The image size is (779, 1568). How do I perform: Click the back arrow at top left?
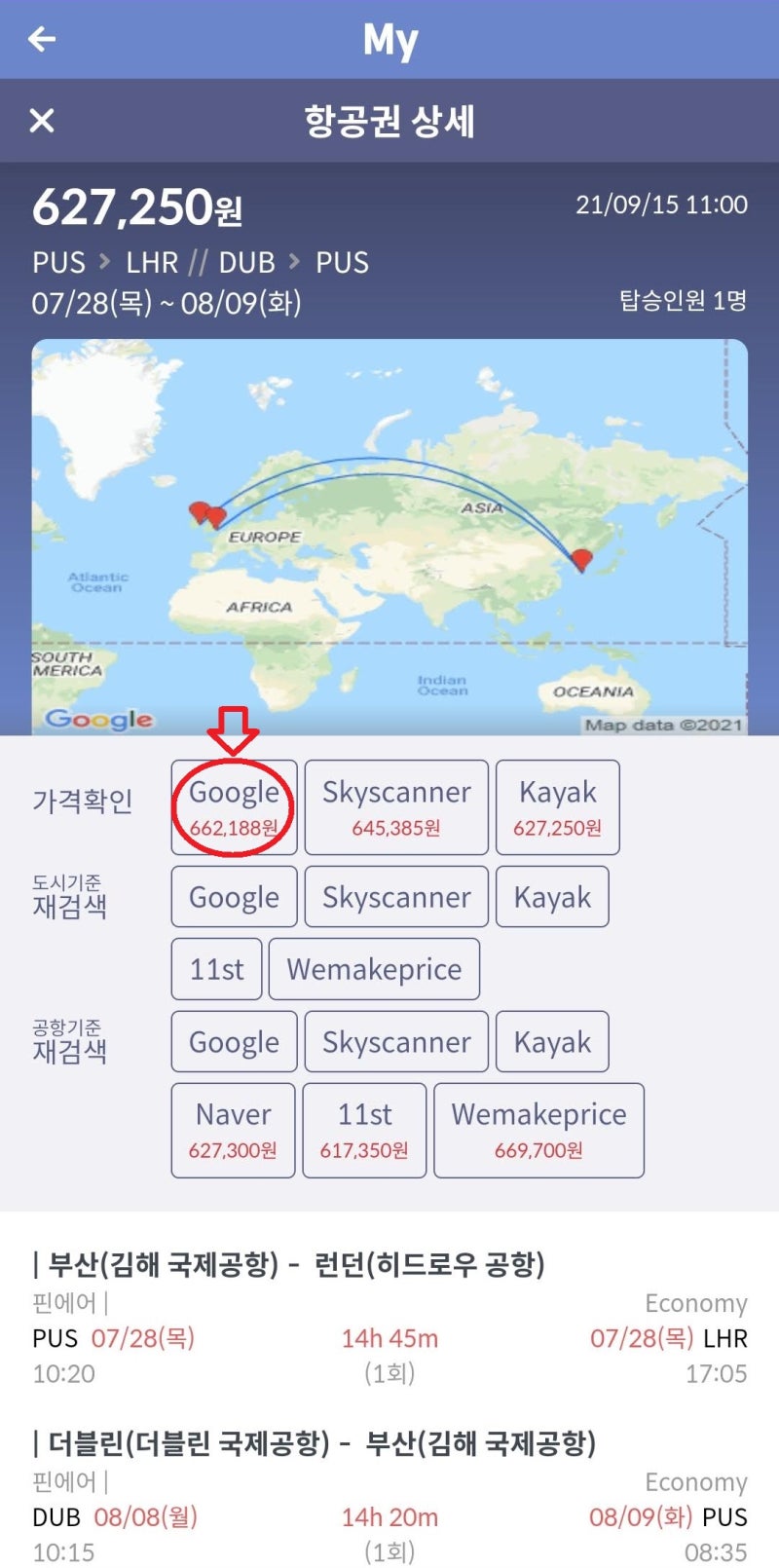(39, 39)
